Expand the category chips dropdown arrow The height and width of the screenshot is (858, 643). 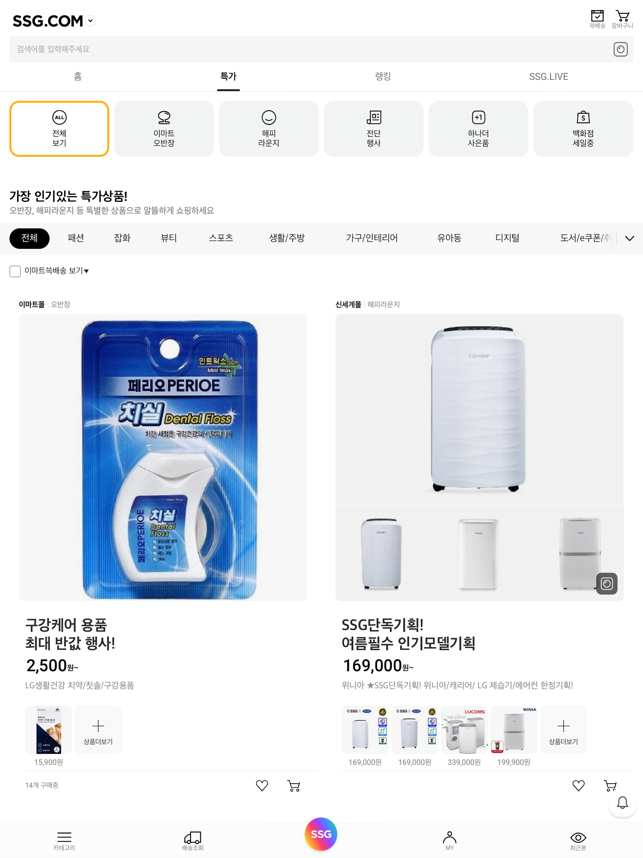pos(629,238)
